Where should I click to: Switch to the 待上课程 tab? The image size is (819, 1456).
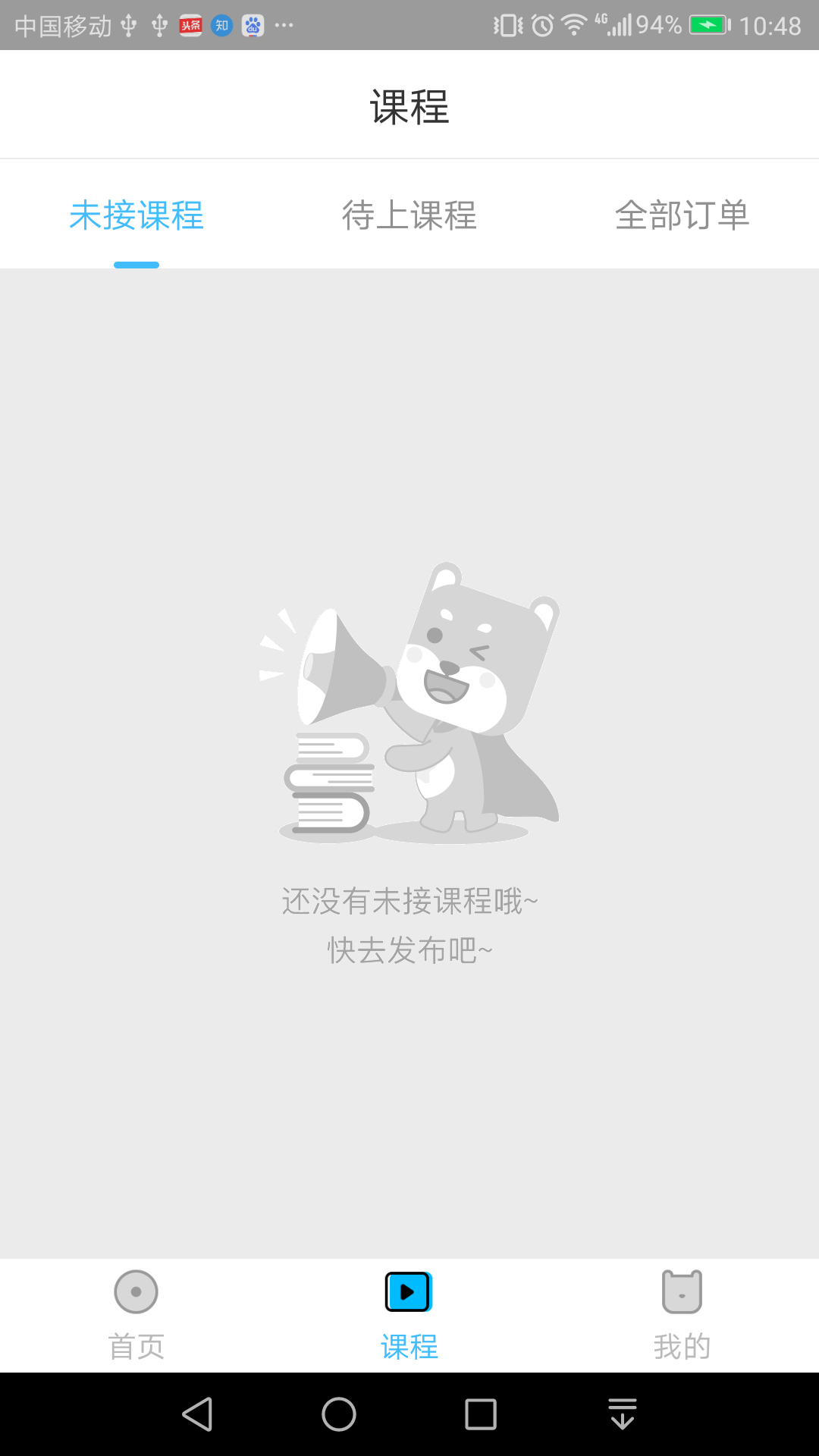[409, 215]
